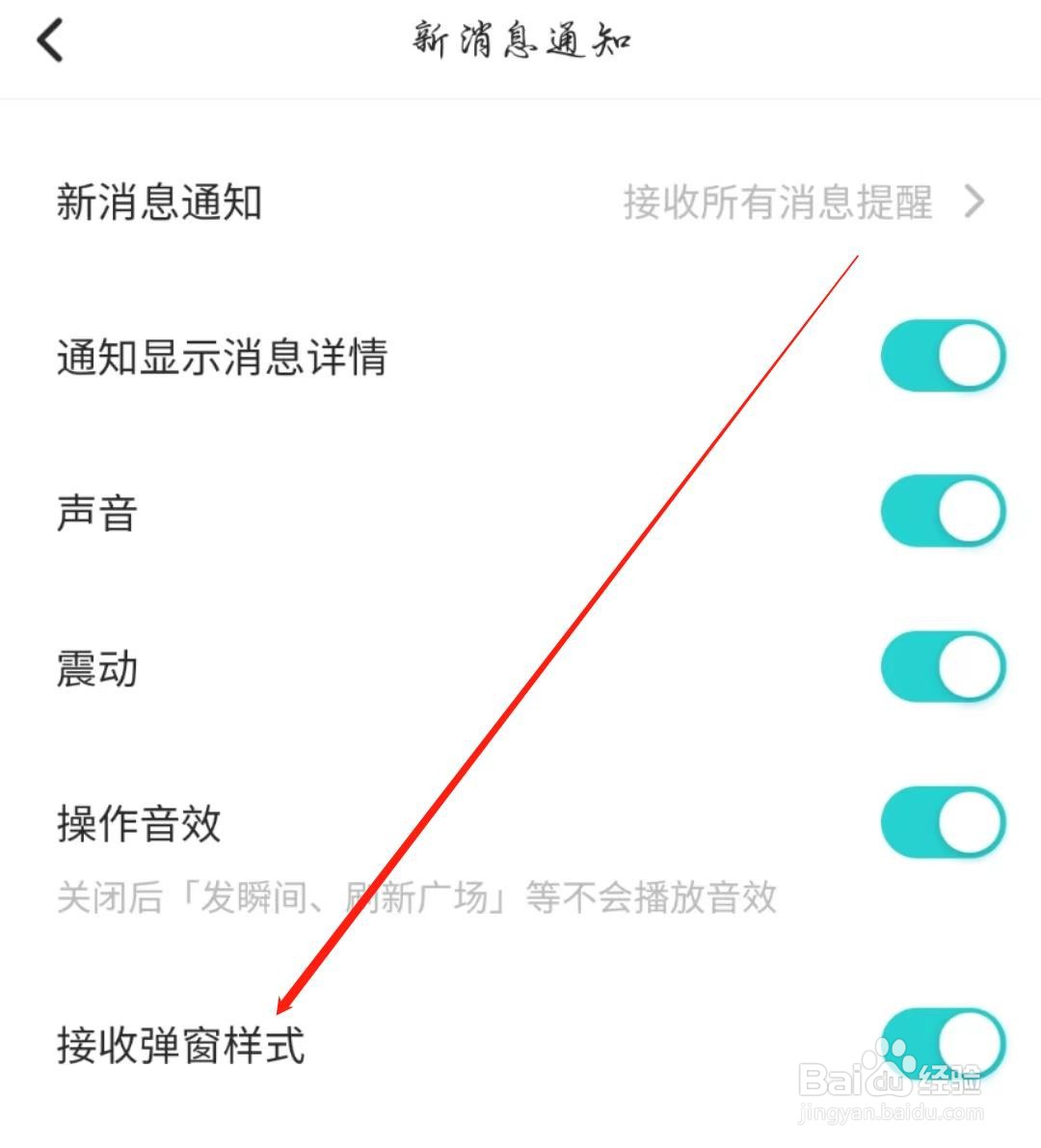Turn off the 声音 switch

click(x=943, y=512)
